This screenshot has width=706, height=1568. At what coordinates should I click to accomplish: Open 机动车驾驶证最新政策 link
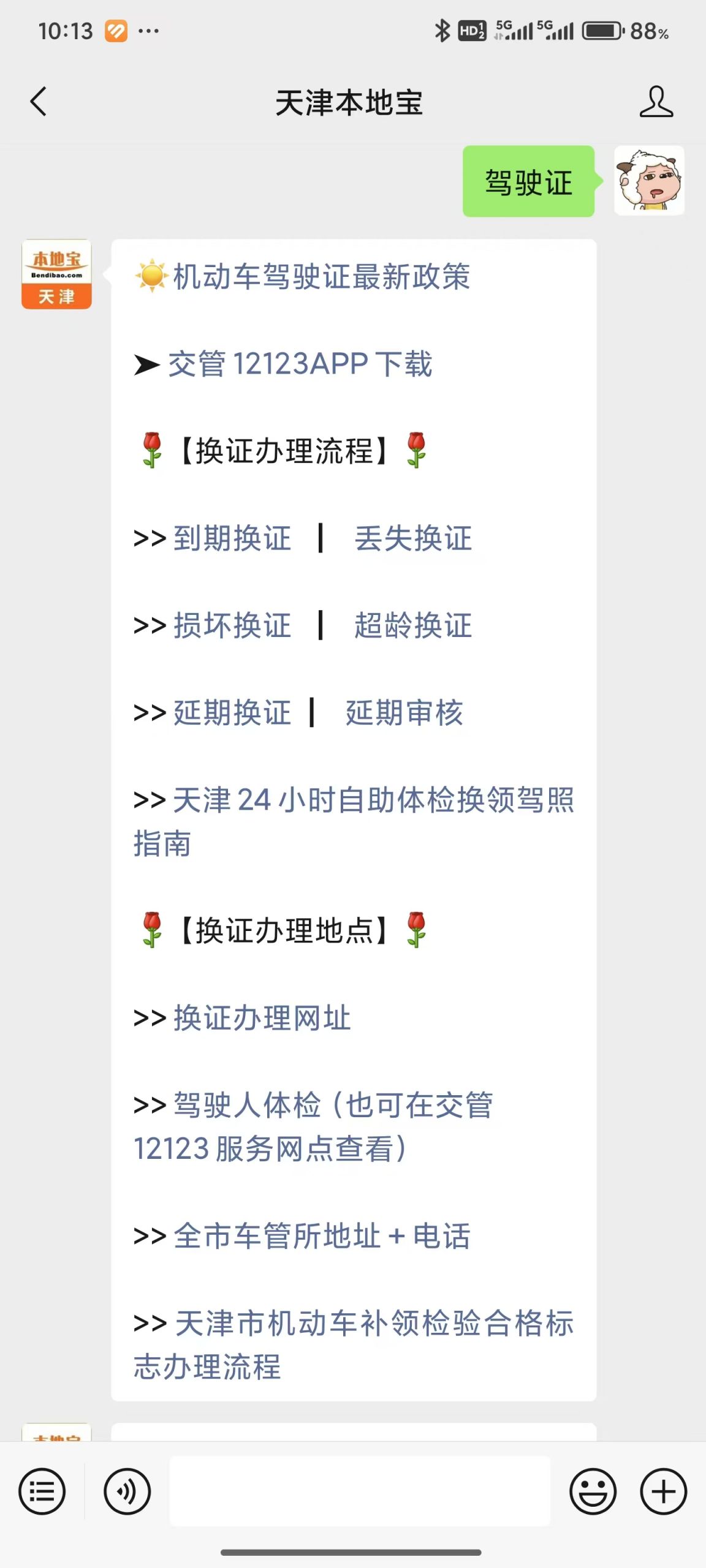coord(321,277)
